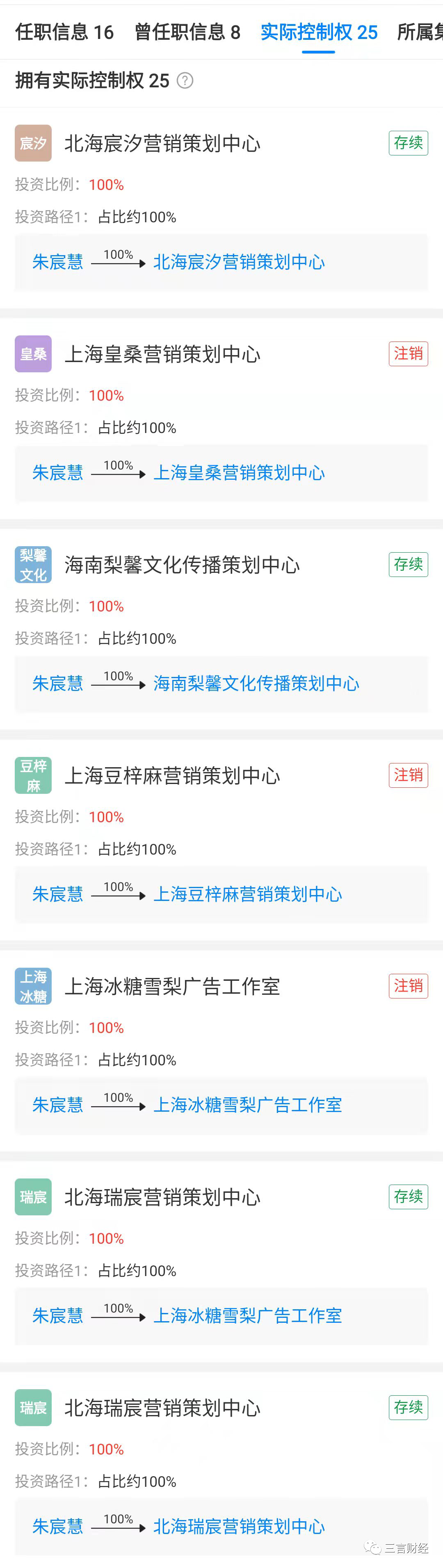Follow the blue 北海宸汐营销策划中心 path link

click(239, 262)
